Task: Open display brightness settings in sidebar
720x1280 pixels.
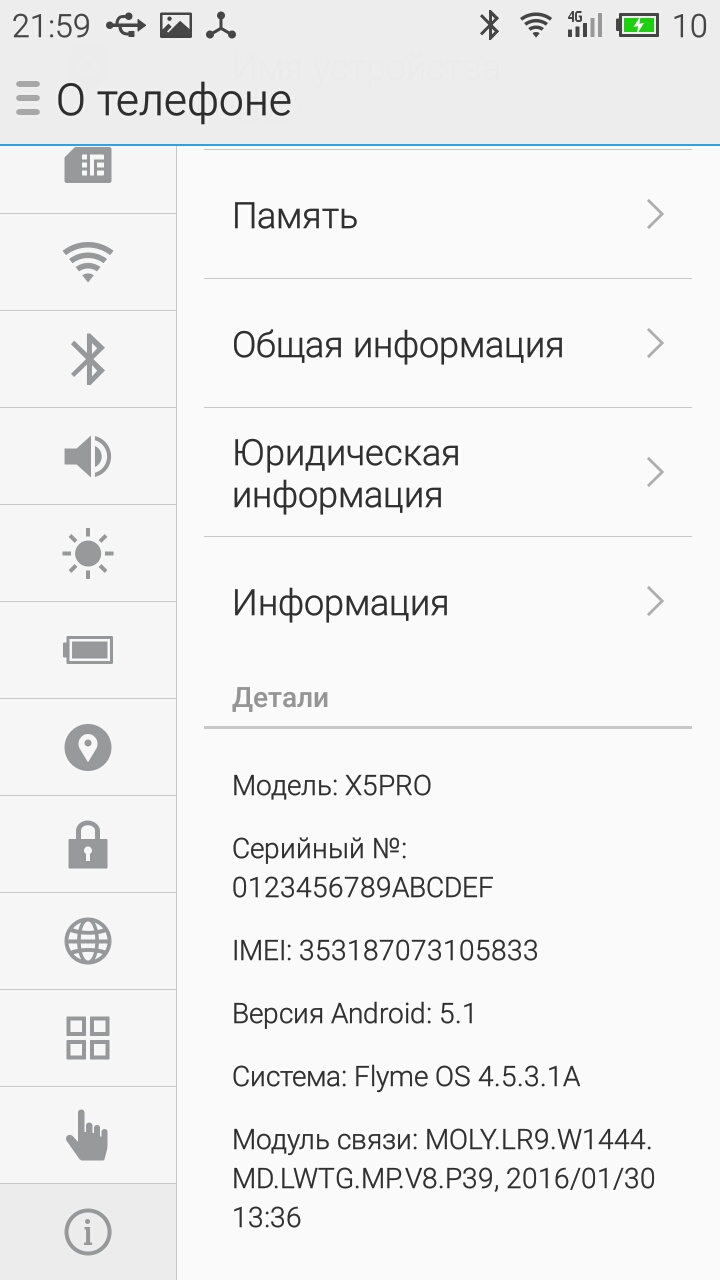Action: pyautogui.click(x=88, y=553)
